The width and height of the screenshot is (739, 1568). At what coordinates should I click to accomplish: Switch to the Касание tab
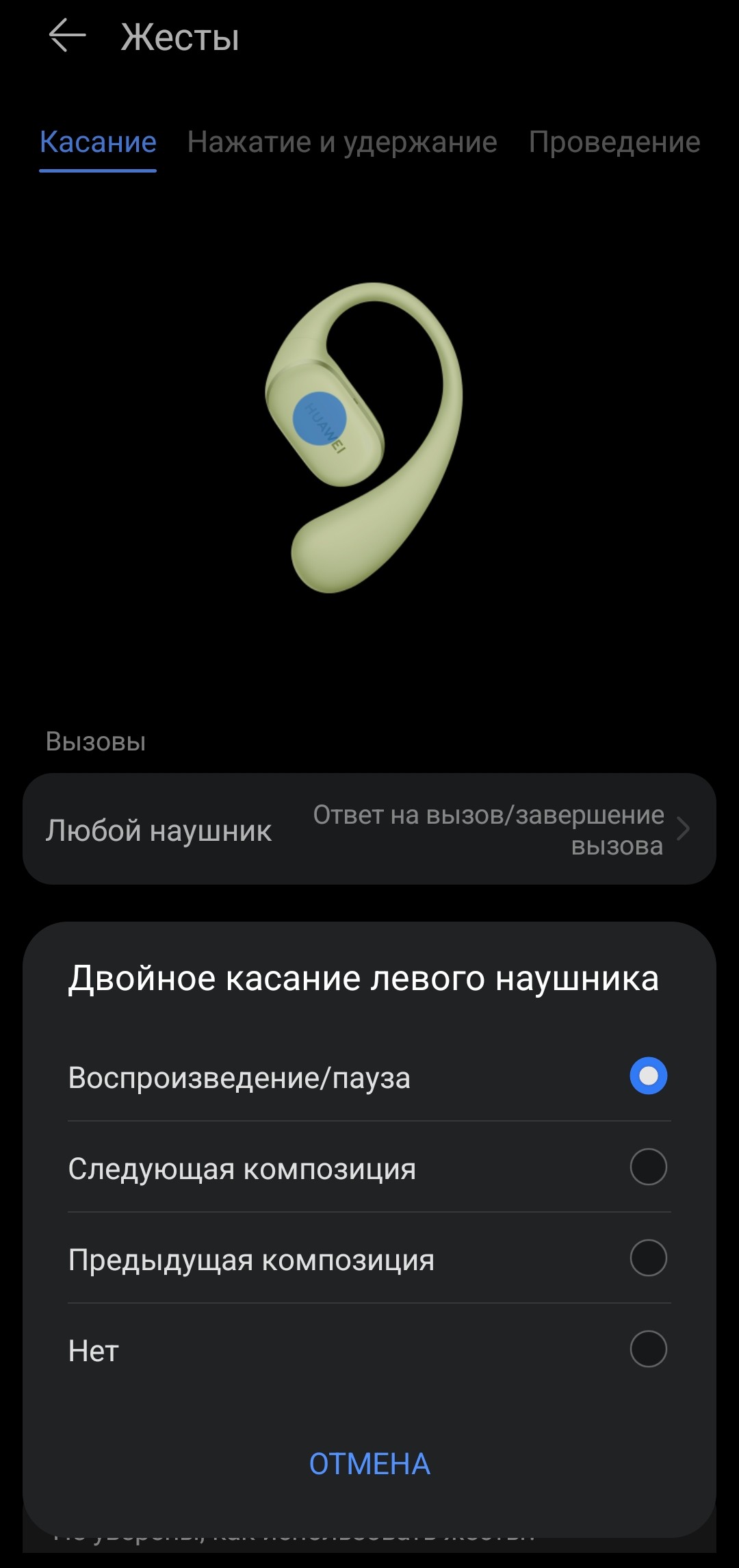[x=98, y=142]
